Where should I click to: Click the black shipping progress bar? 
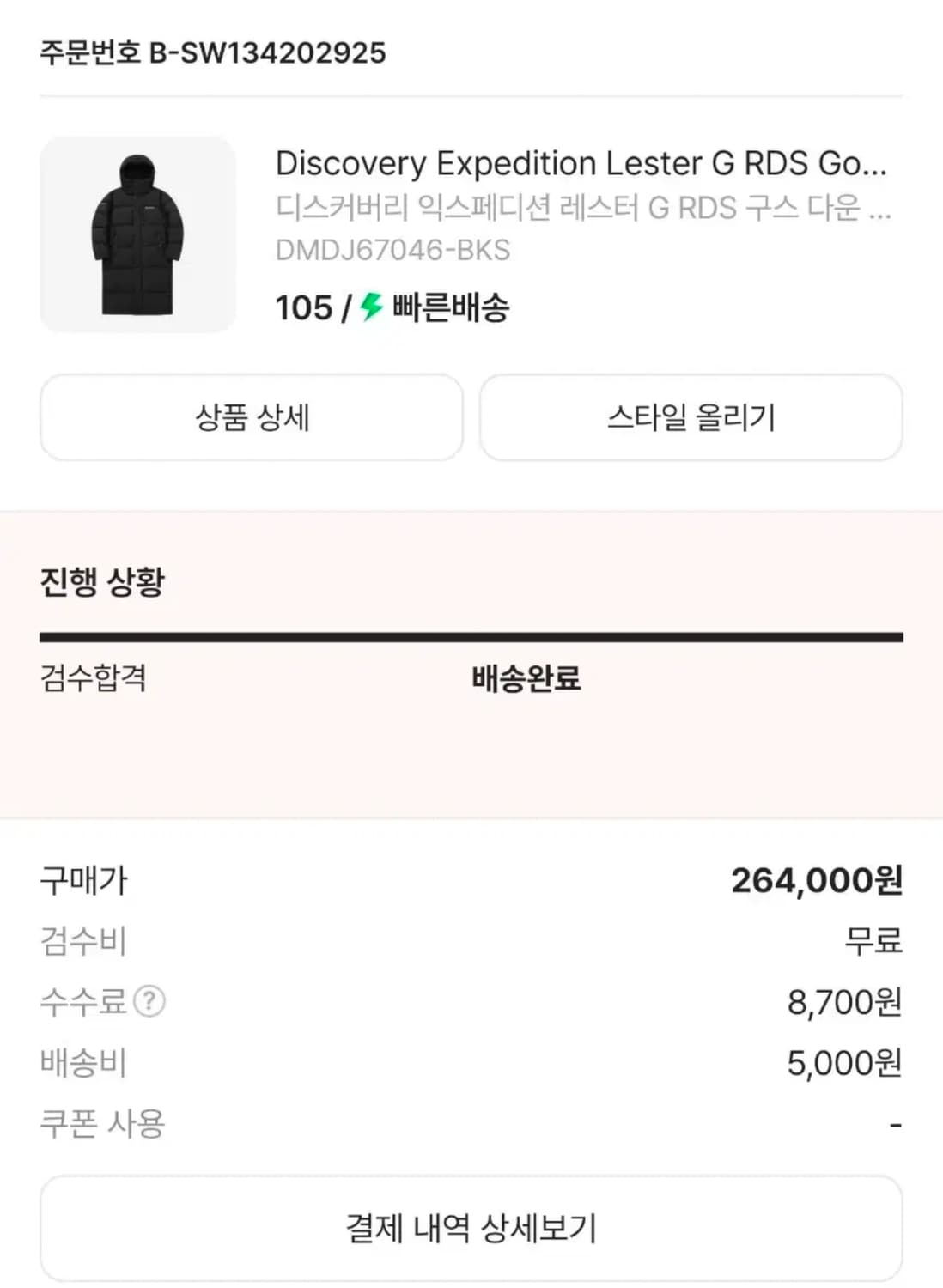tap(471, 635)
